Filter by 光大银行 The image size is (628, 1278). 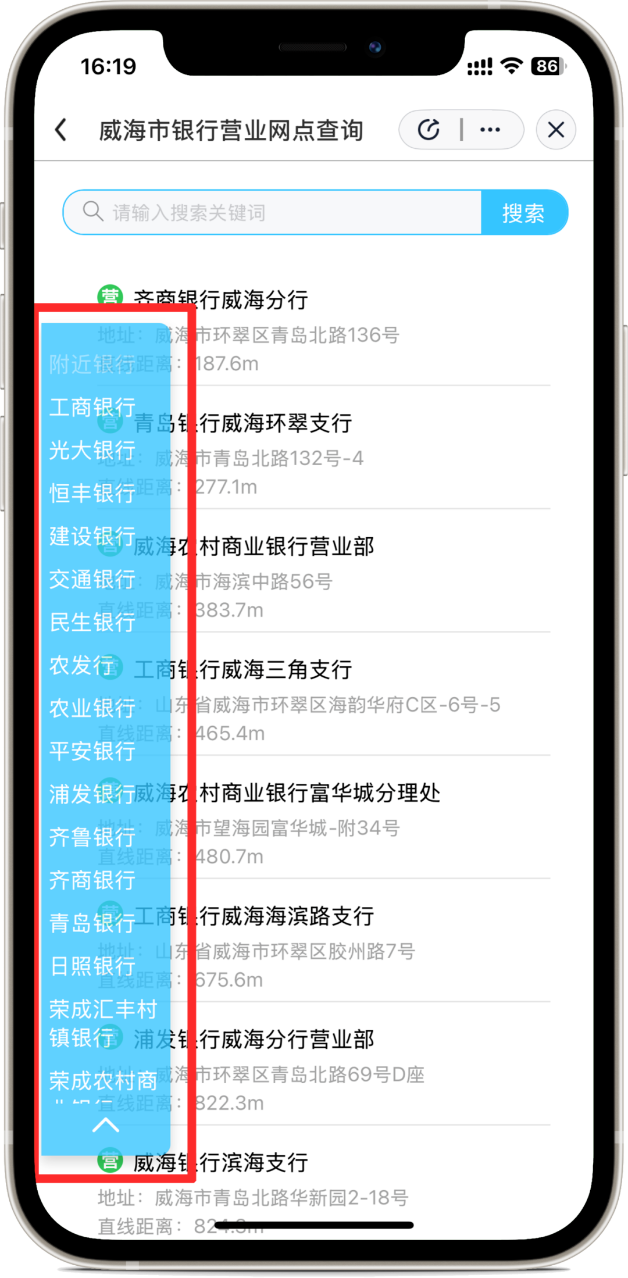[x=92, y=451]
